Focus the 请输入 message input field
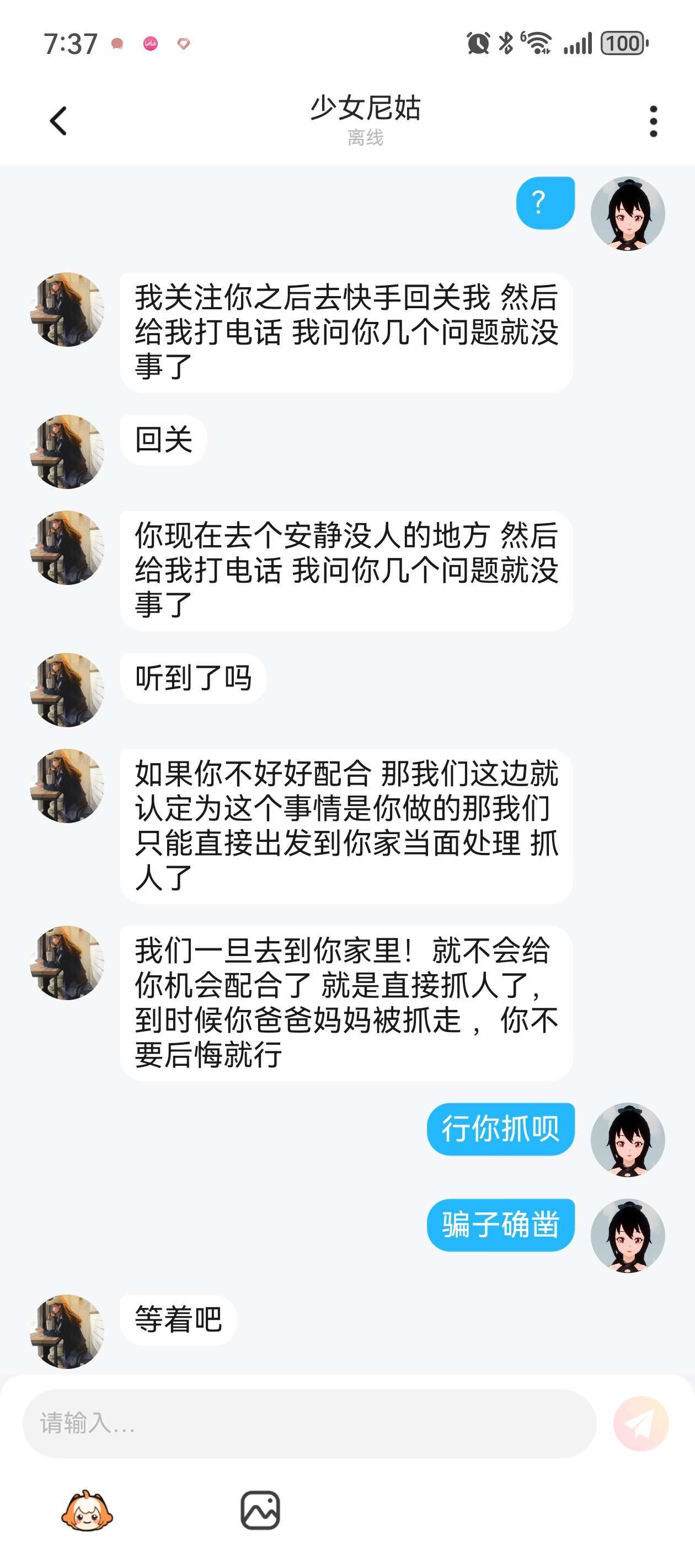The image size is (695, 1568). [309, 1423]
